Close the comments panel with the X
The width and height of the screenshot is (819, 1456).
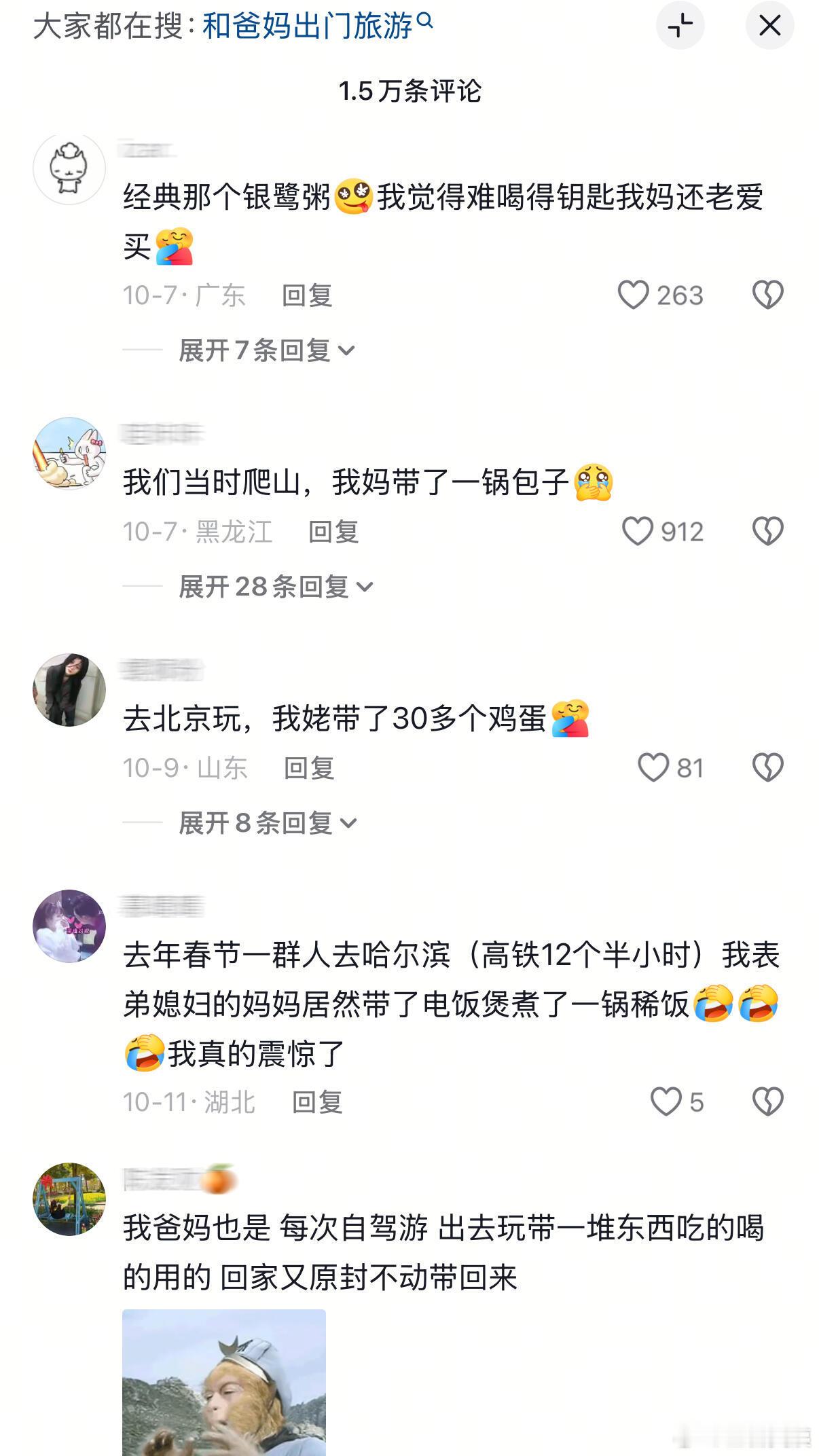coord(769,24)
